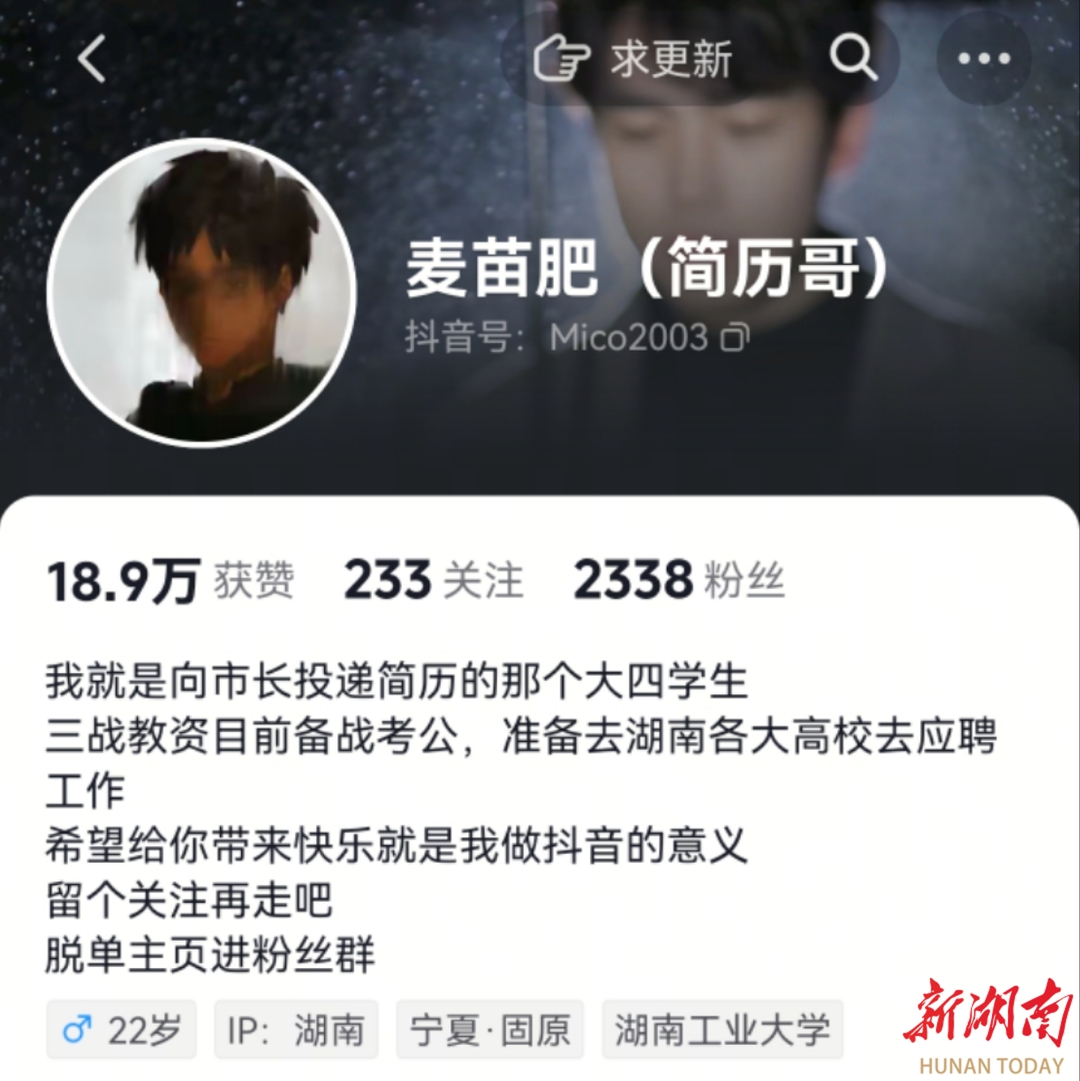
Task: Go back from this profile
Action: pyautogui.click(x=91, y=59)
